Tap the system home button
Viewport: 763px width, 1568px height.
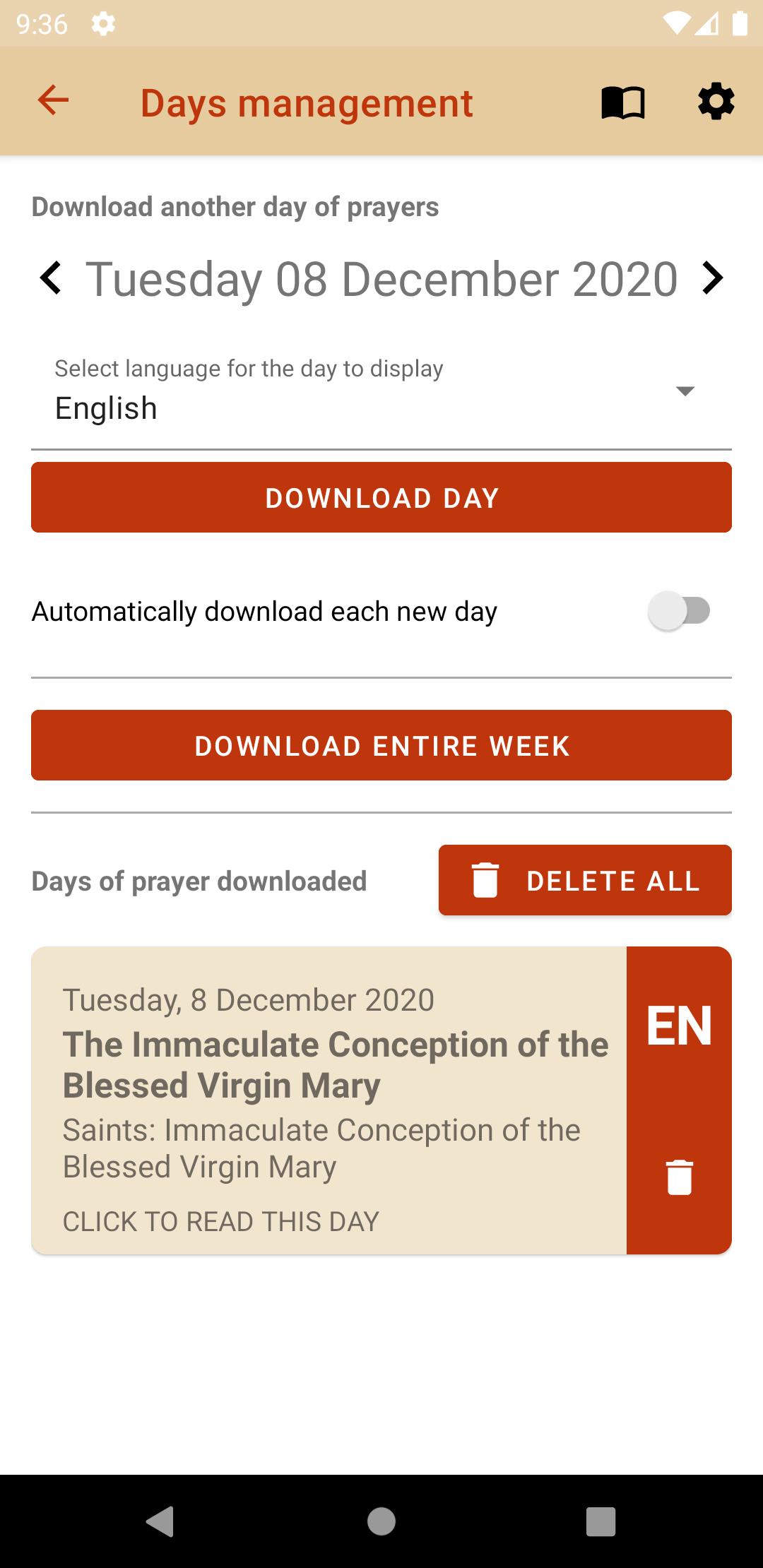pos(381,1521)
